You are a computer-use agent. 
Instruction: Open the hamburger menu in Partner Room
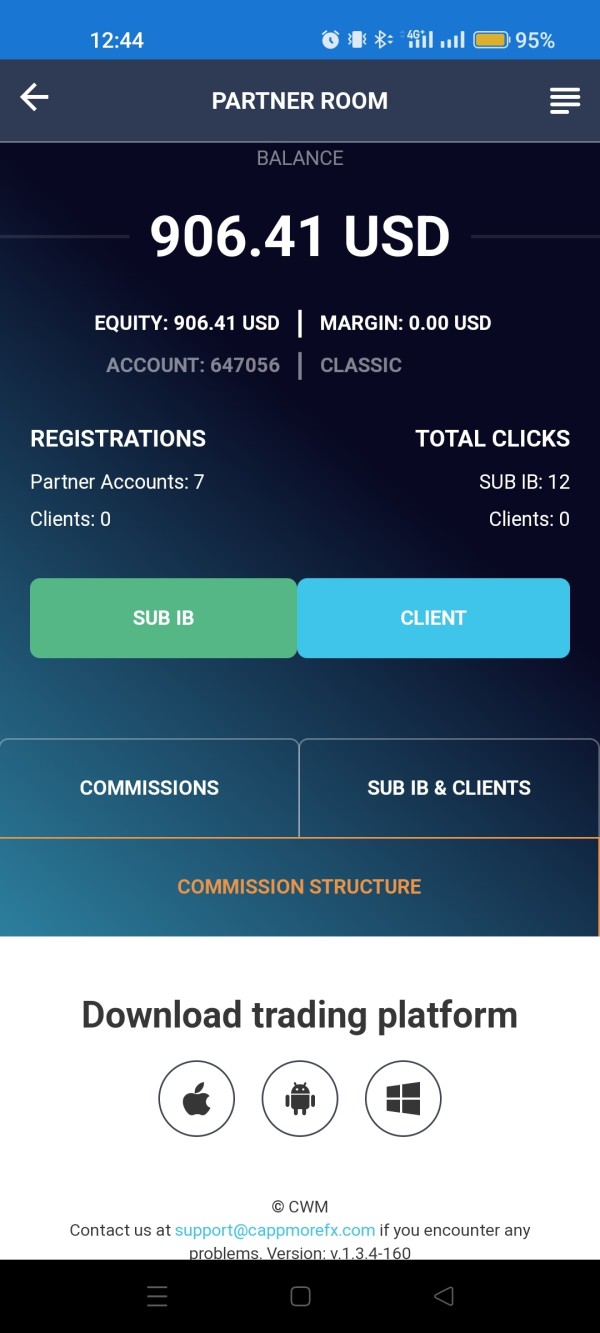click(565, 100)
